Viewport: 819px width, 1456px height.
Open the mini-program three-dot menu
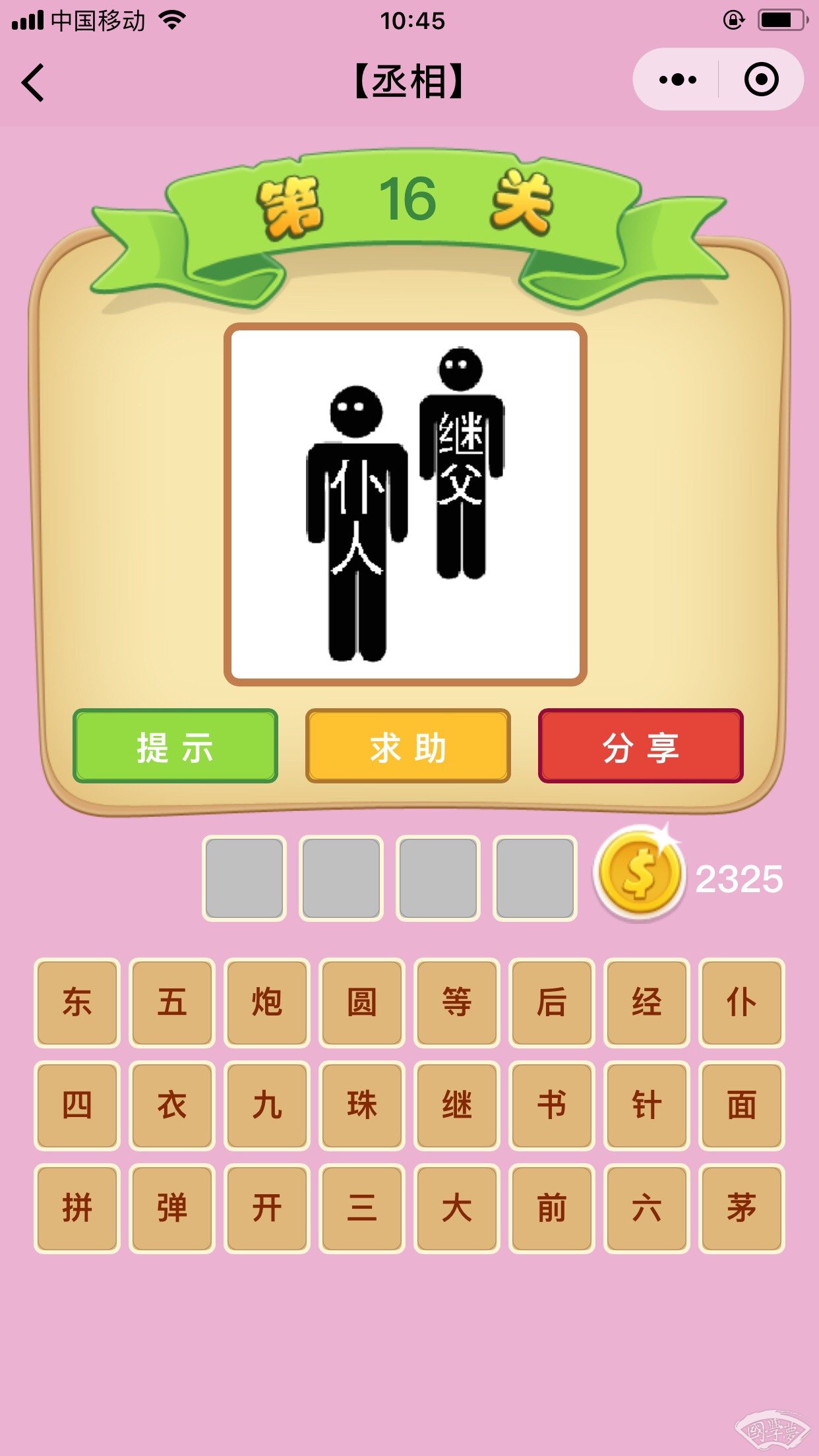coord(677,80)
